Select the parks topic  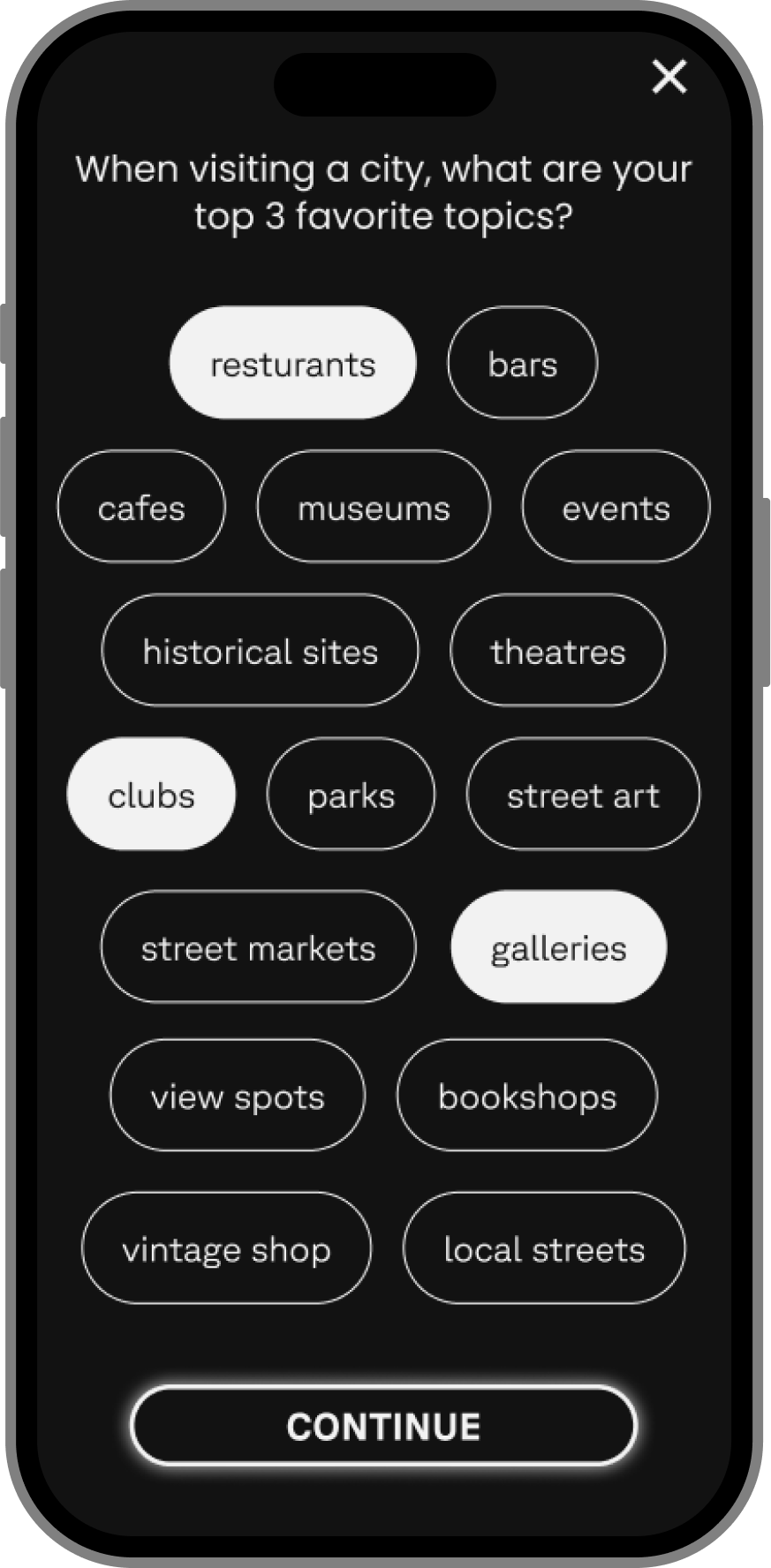coord(351,795)
